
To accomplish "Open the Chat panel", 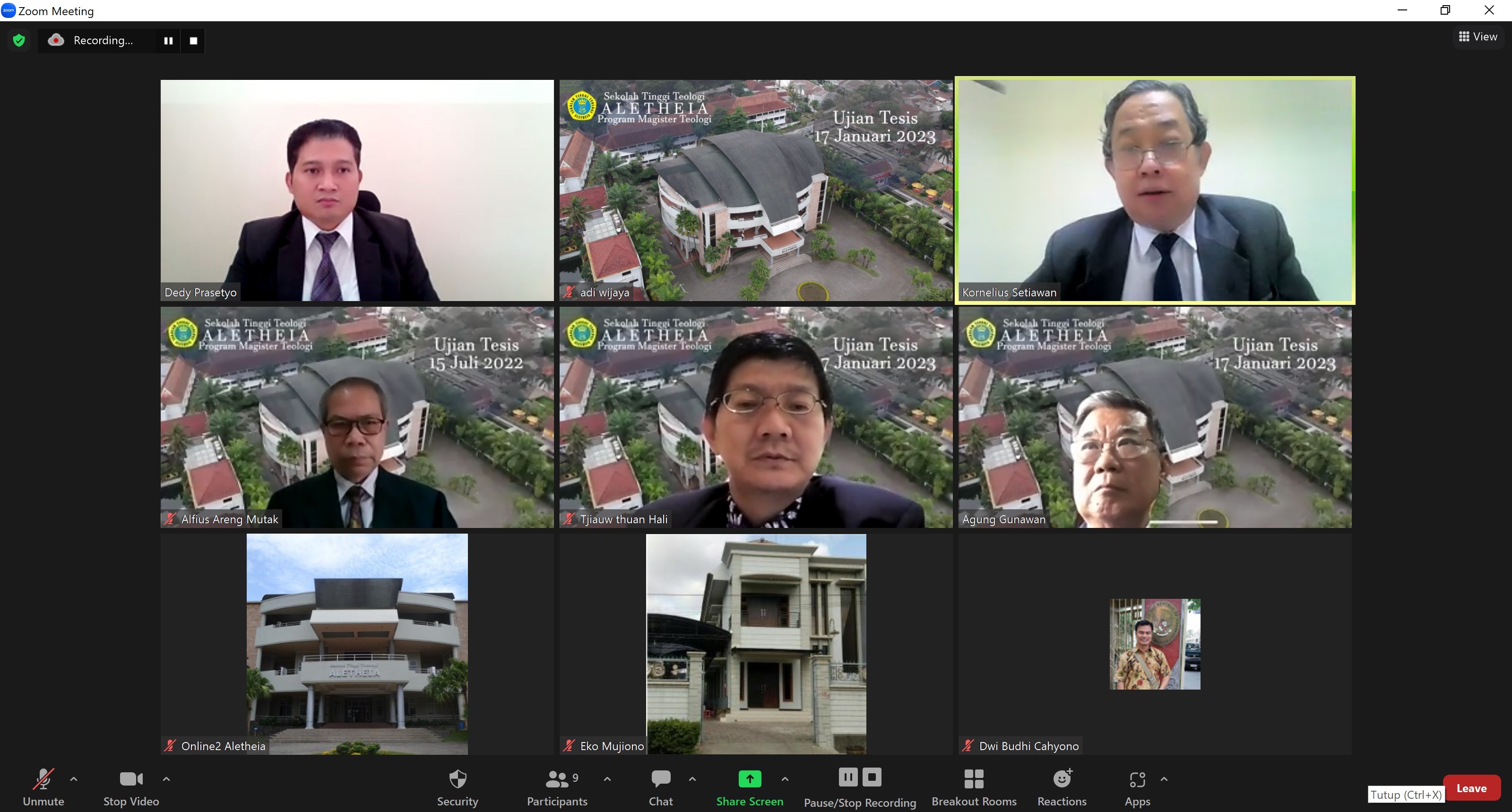I will tap(660, 787).
